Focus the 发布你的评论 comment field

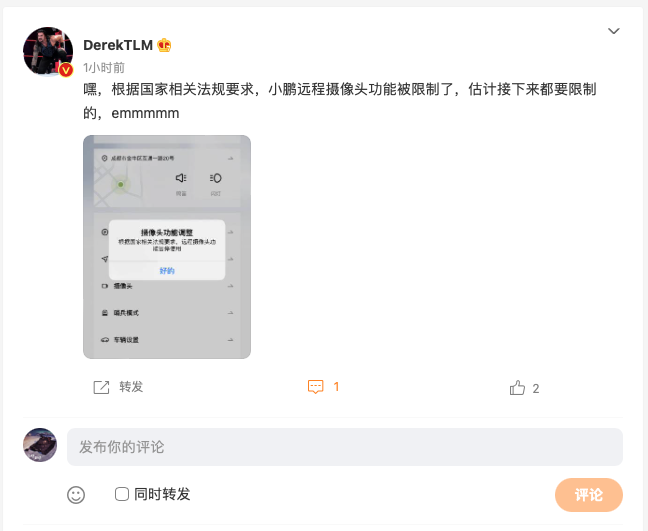coord(344,447)
